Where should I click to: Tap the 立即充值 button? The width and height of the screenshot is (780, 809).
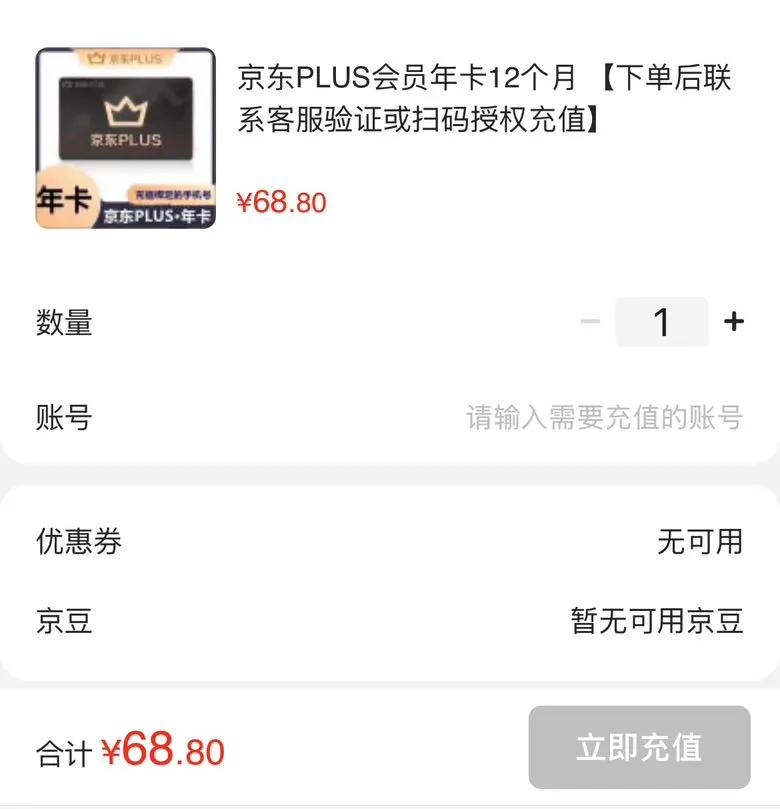[639, 747]
